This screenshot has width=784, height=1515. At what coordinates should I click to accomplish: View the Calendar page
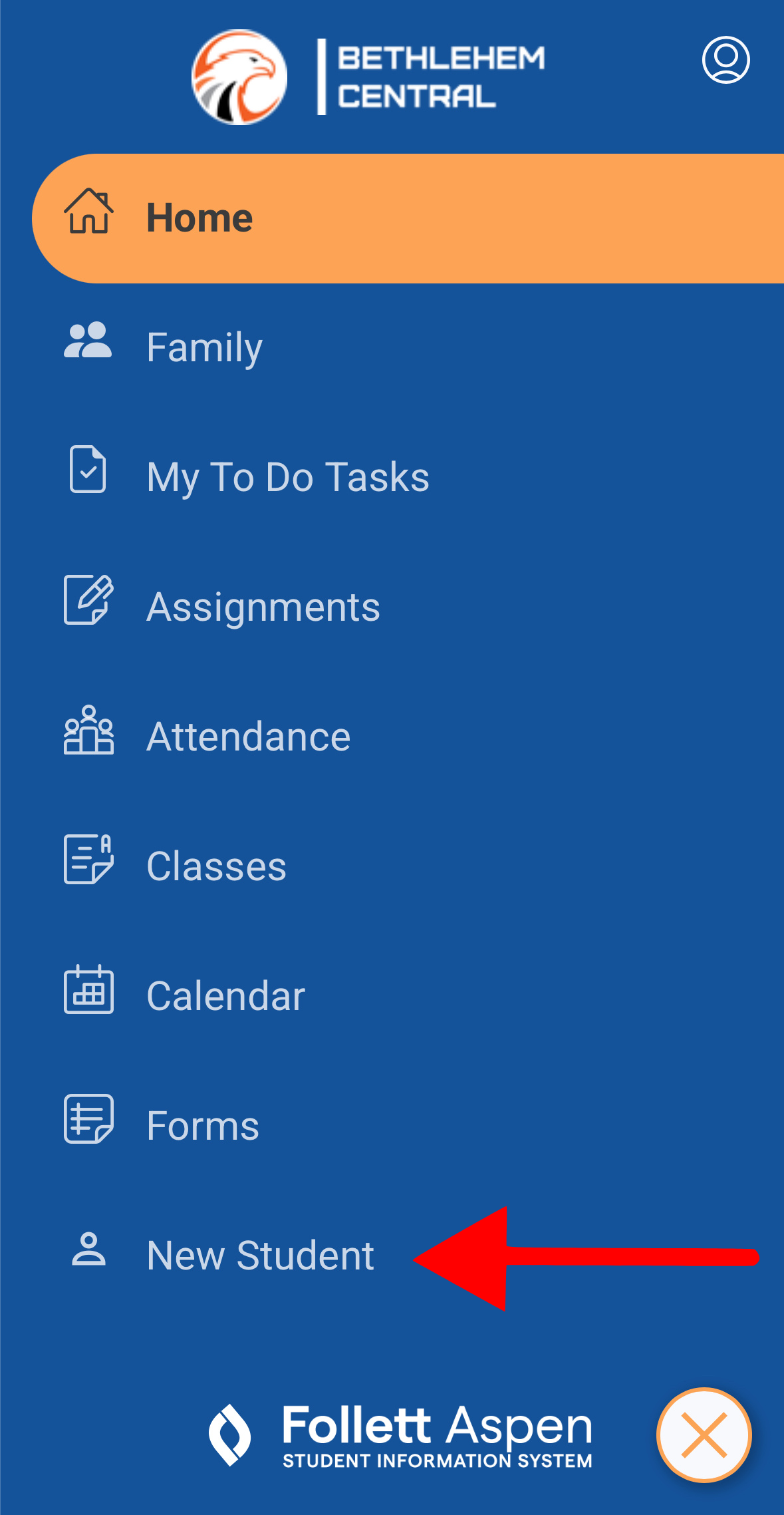(x=225, y=994)
